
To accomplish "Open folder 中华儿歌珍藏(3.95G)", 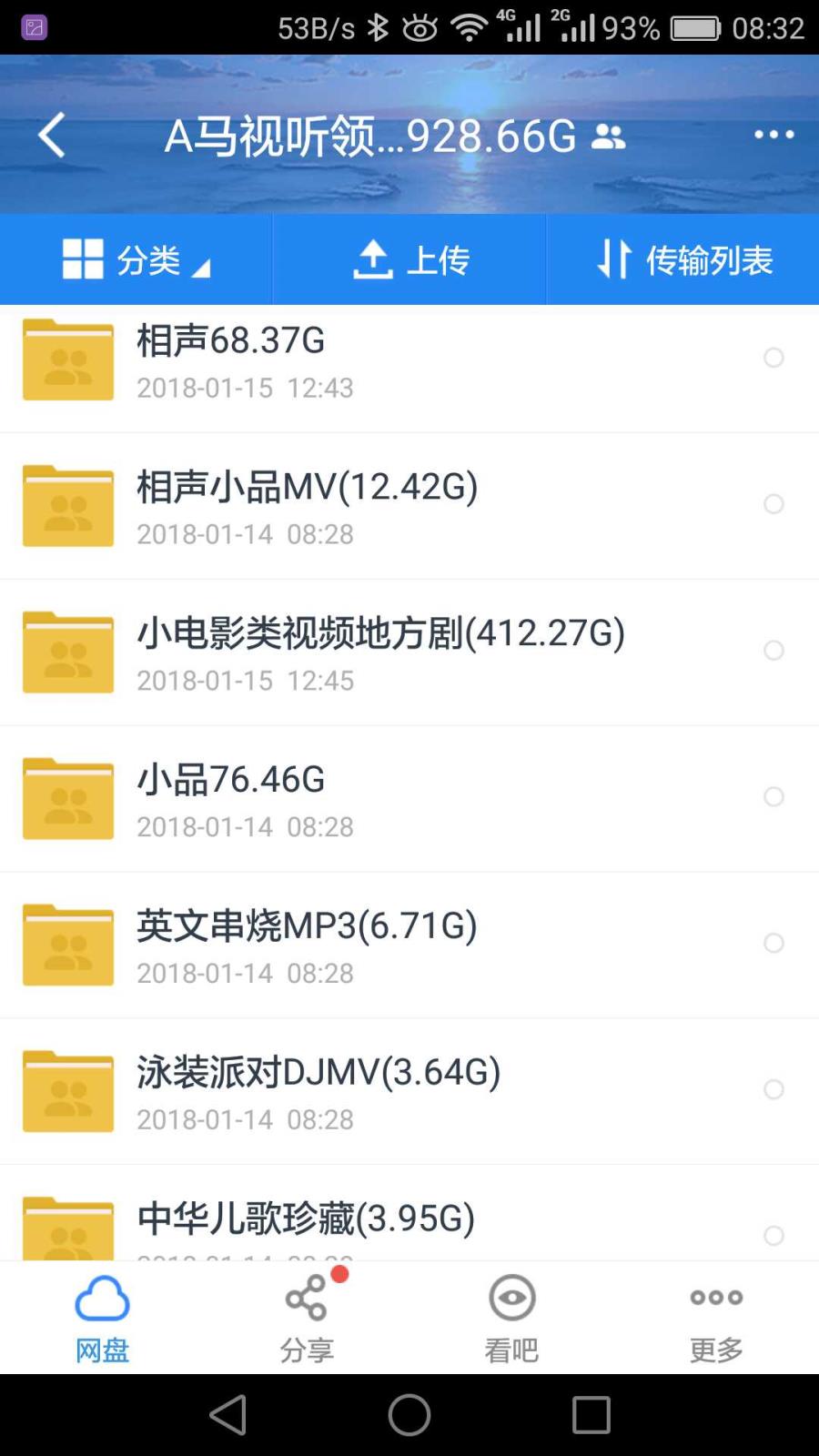I will tap(409, 1214).
